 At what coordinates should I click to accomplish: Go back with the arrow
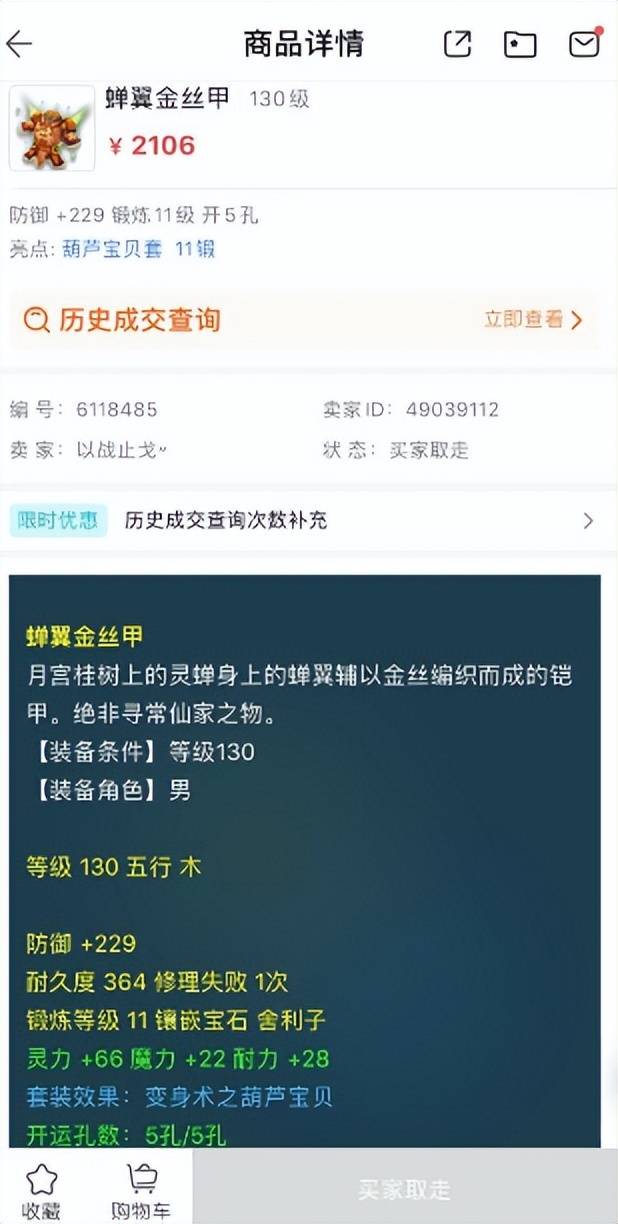[x=20, y=44]
